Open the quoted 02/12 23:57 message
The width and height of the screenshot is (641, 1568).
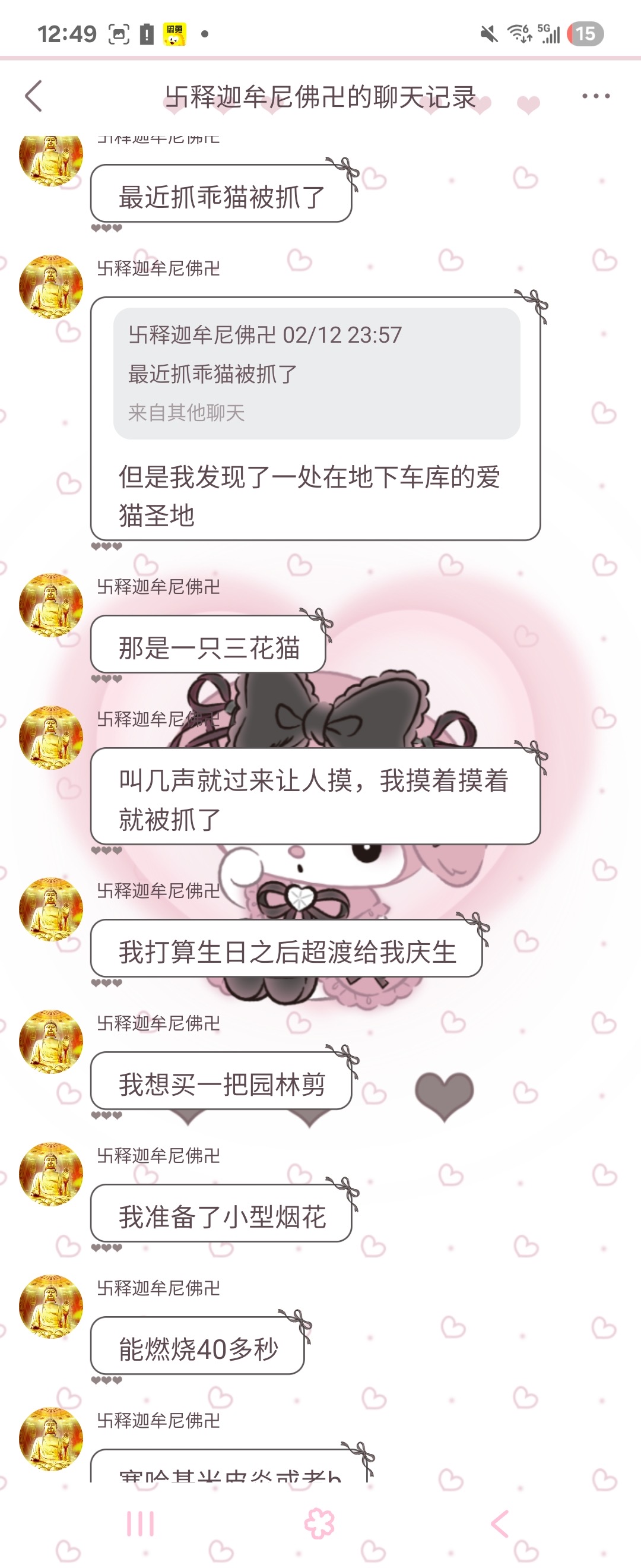click(316, 373)
